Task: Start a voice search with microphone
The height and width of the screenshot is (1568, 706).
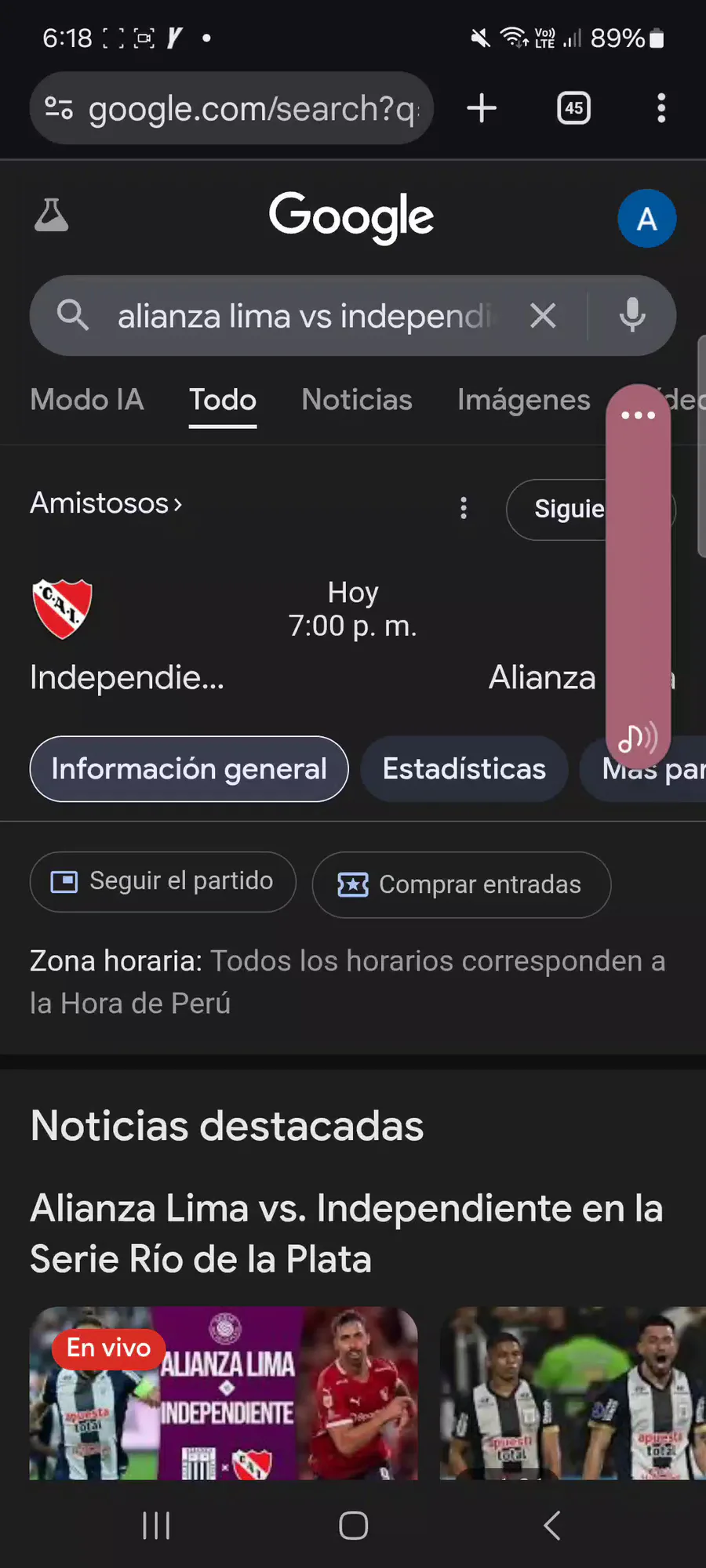Action: [632, 316]
